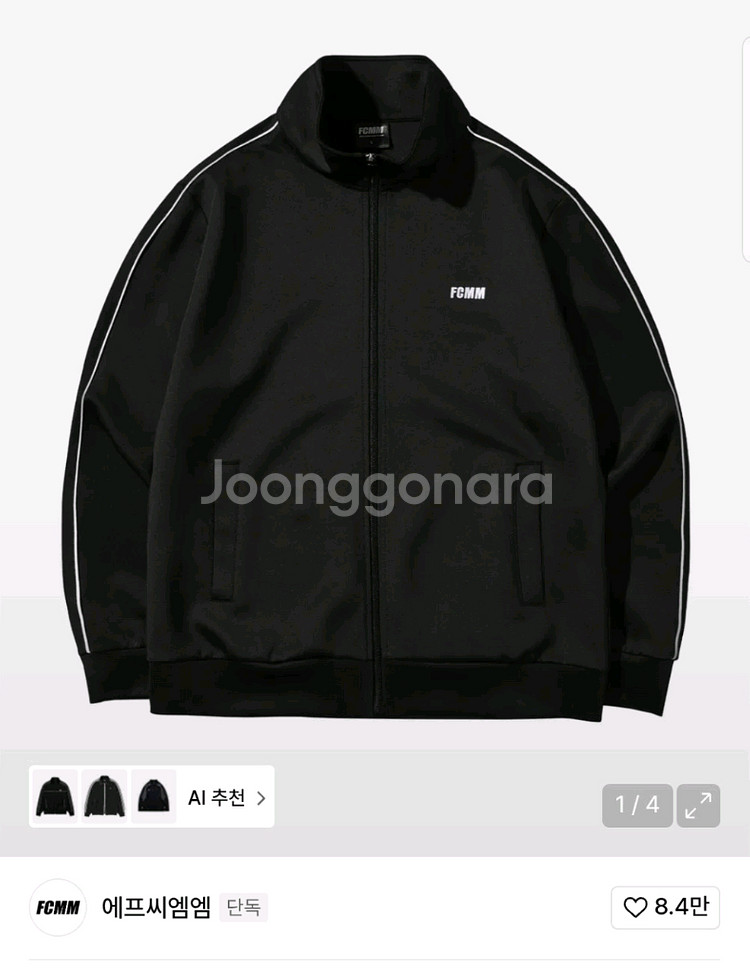Open the 에프씨엠엠 brand page
This screenshot has height=975, width=750.
click(155, 907)
